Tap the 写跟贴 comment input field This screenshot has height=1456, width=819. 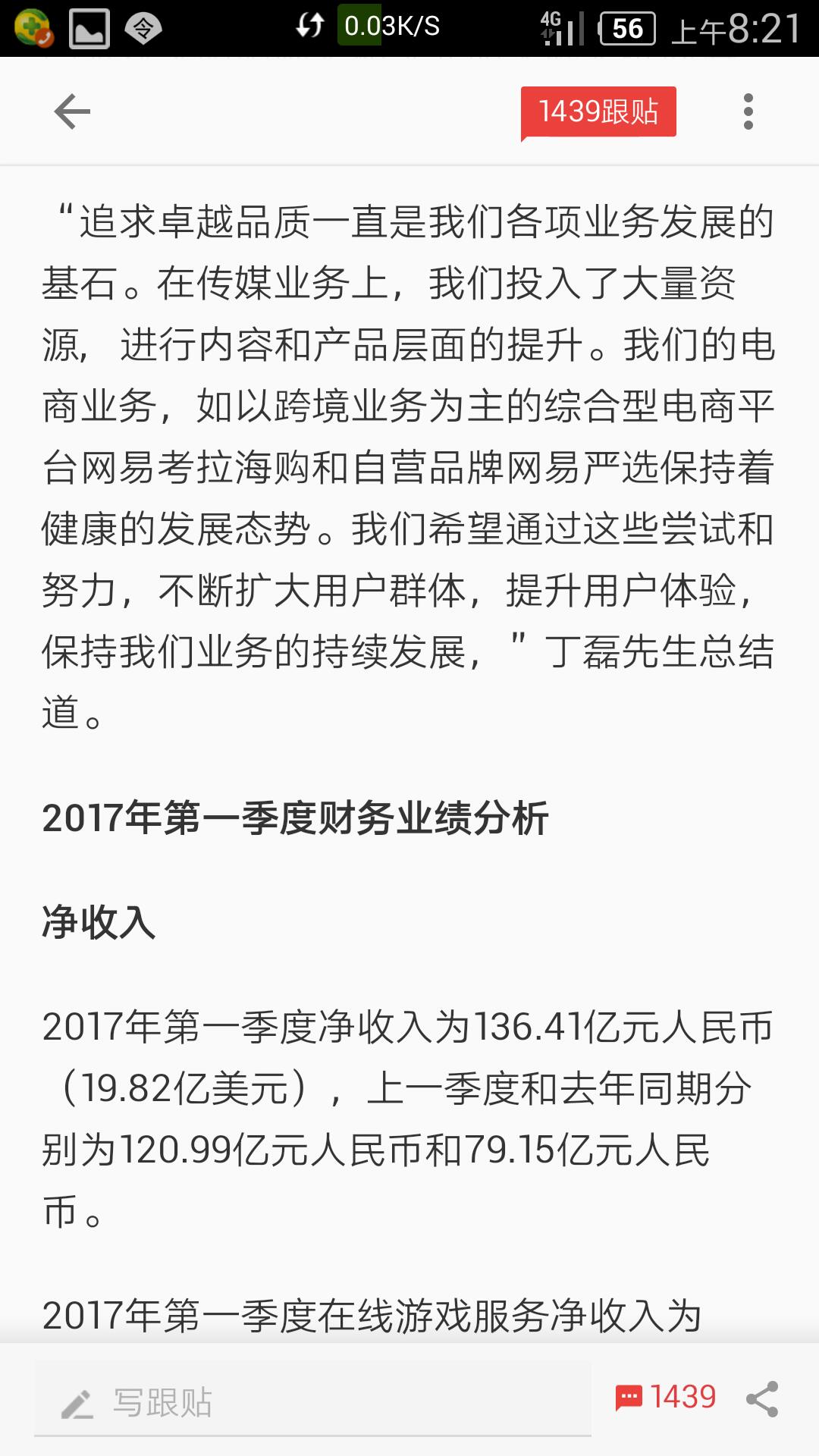pos(312,1400)
